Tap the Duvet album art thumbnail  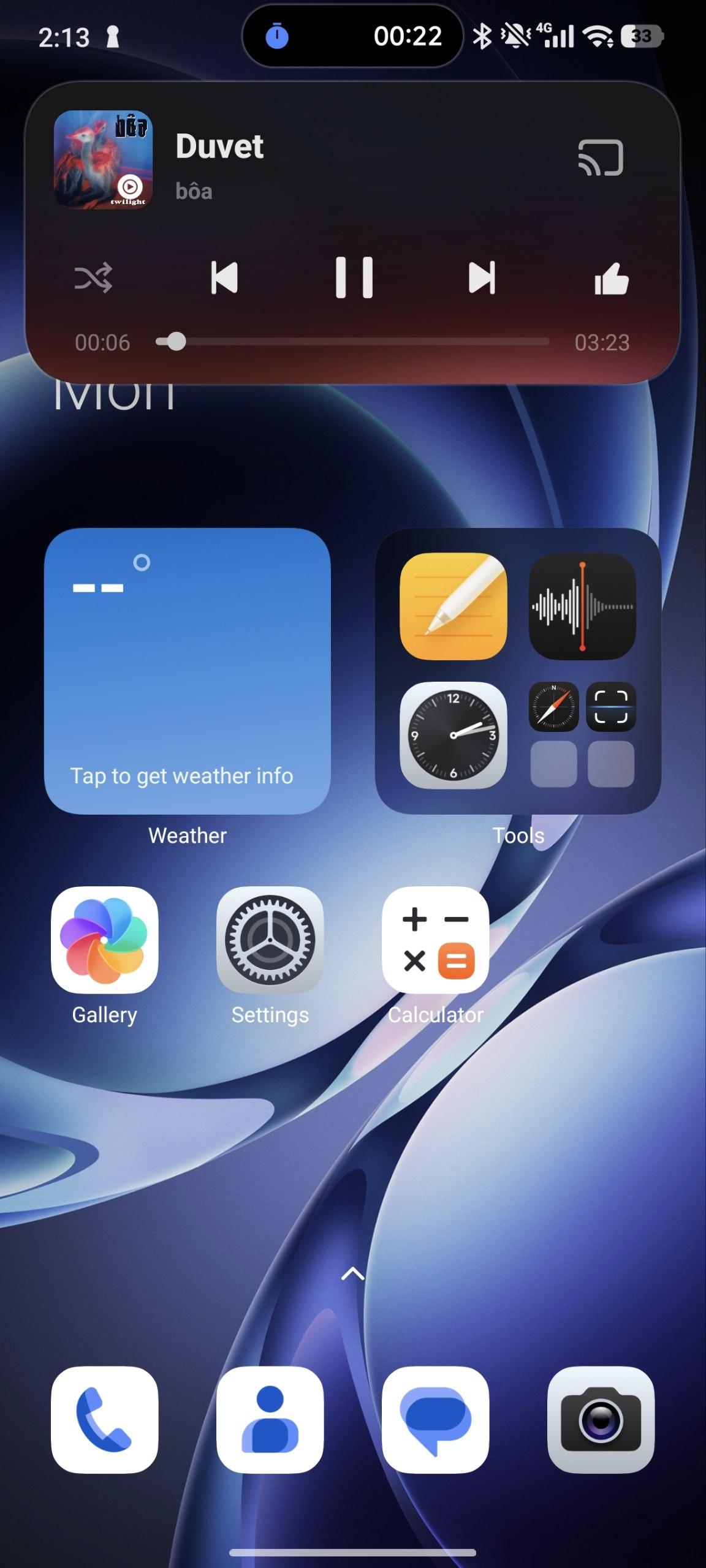coord(103,159)
